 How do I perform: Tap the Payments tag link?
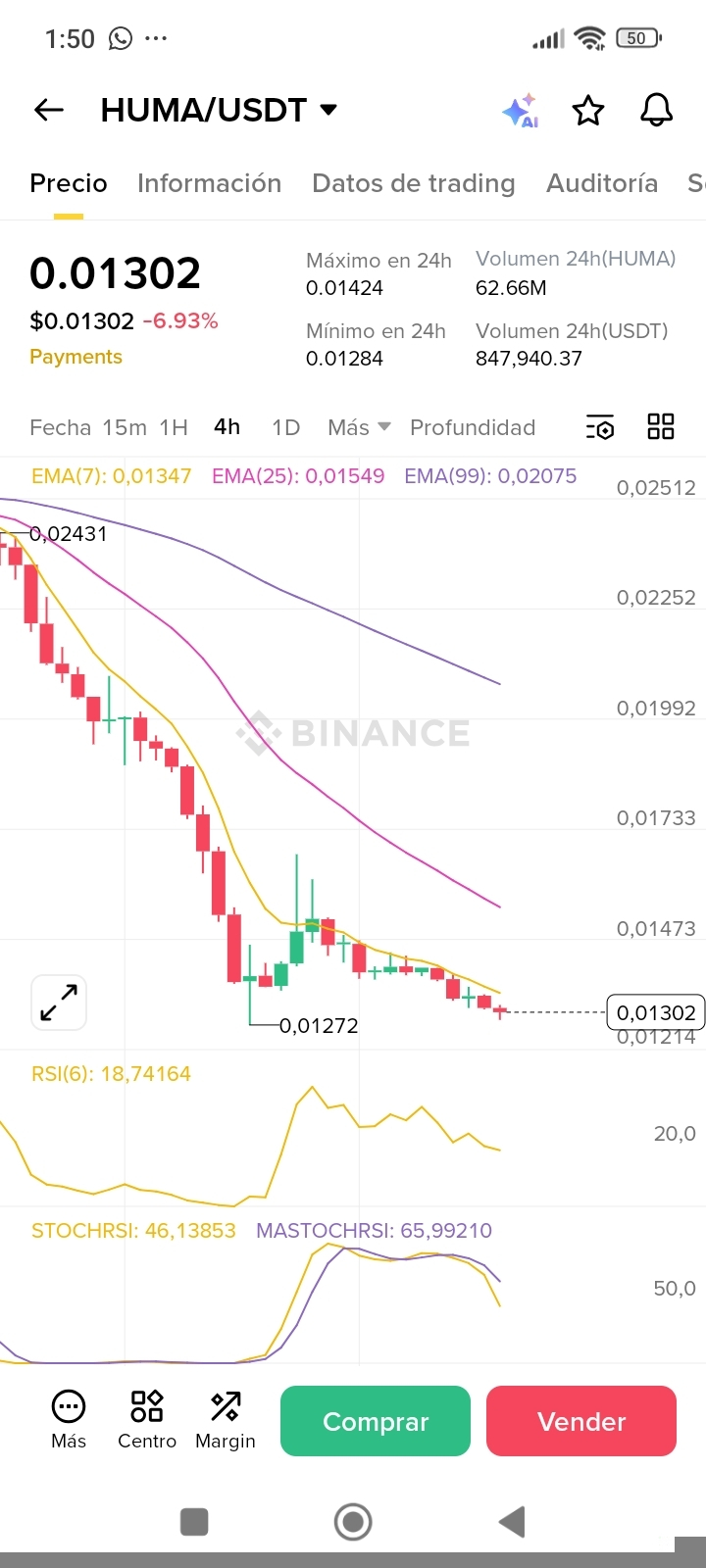(76, 357)
